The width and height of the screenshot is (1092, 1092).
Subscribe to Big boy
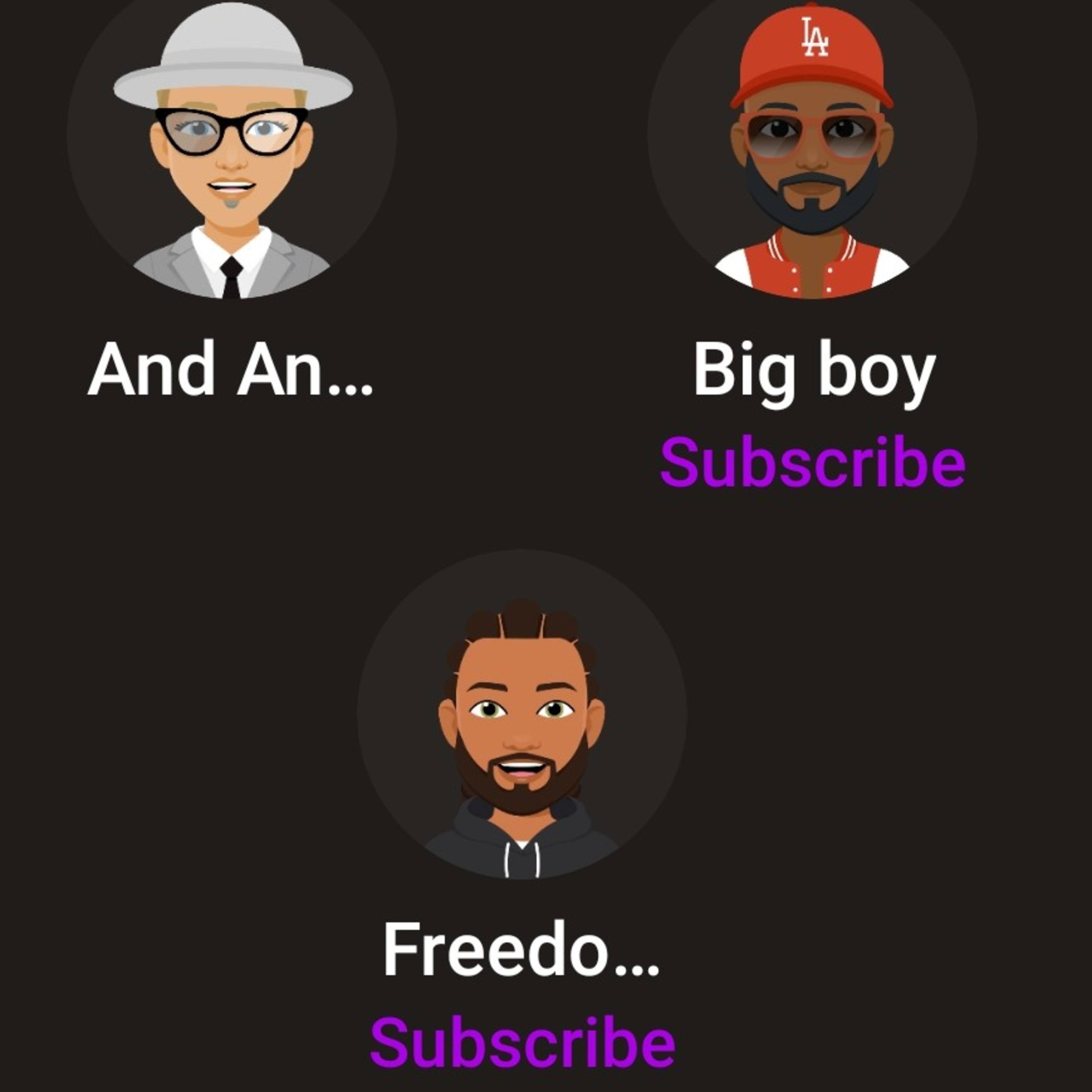pos(812,462)
